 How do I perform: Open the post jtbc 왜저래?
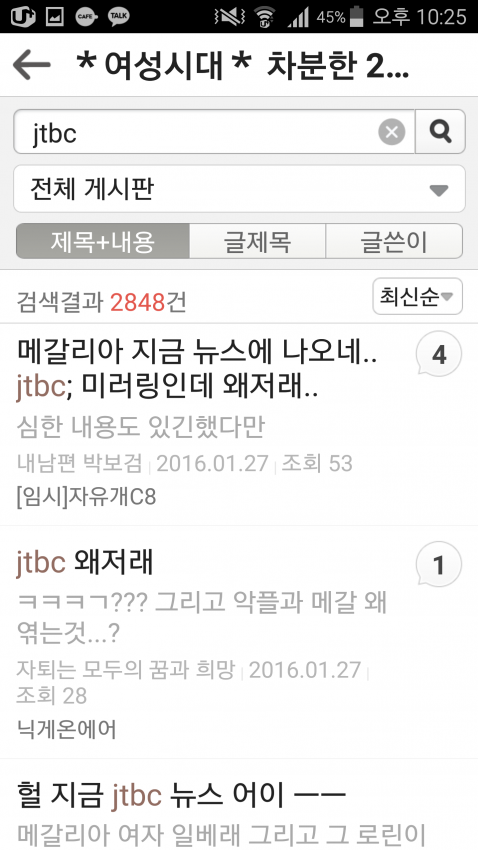pos(211,642)
